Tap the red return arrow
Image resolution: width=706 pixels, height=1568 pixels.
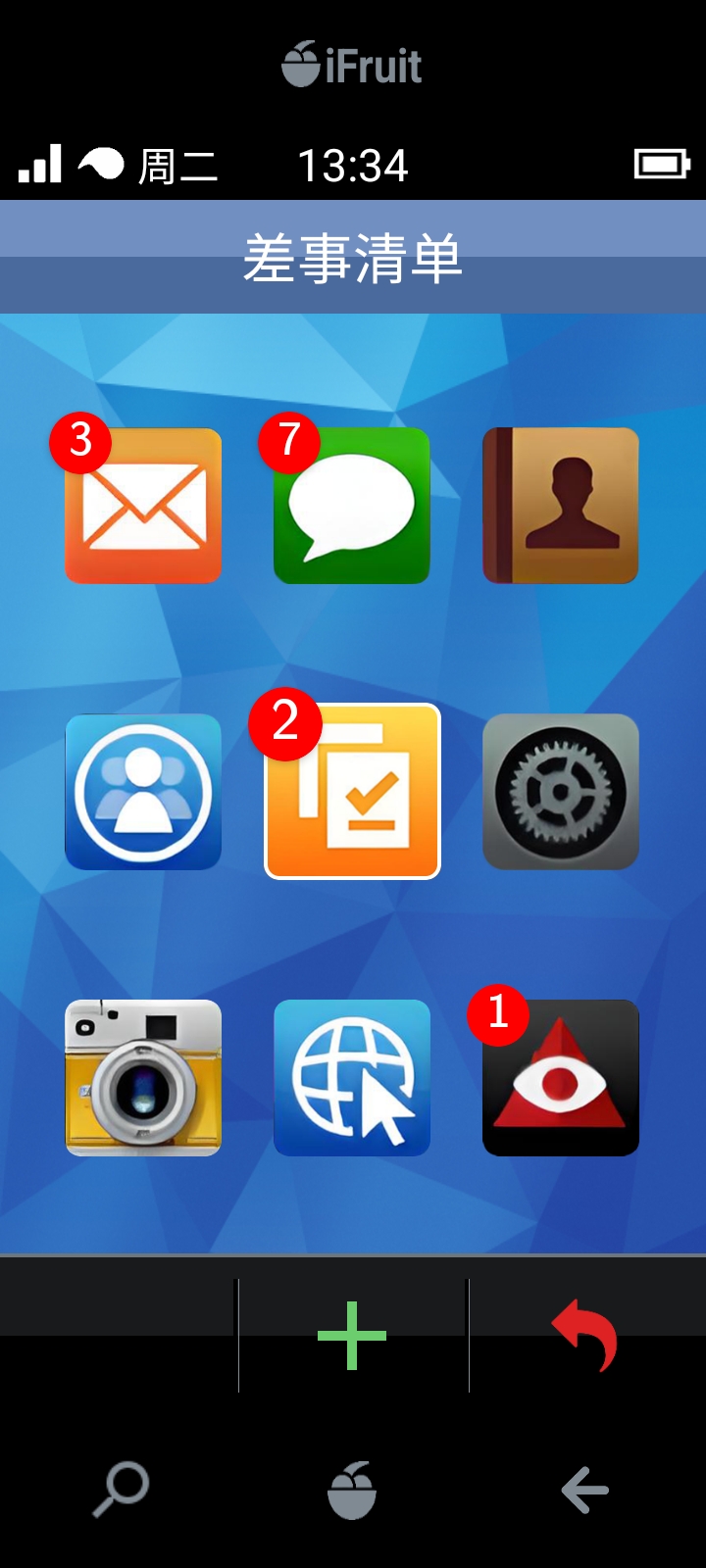click(x=585, y=1335)
